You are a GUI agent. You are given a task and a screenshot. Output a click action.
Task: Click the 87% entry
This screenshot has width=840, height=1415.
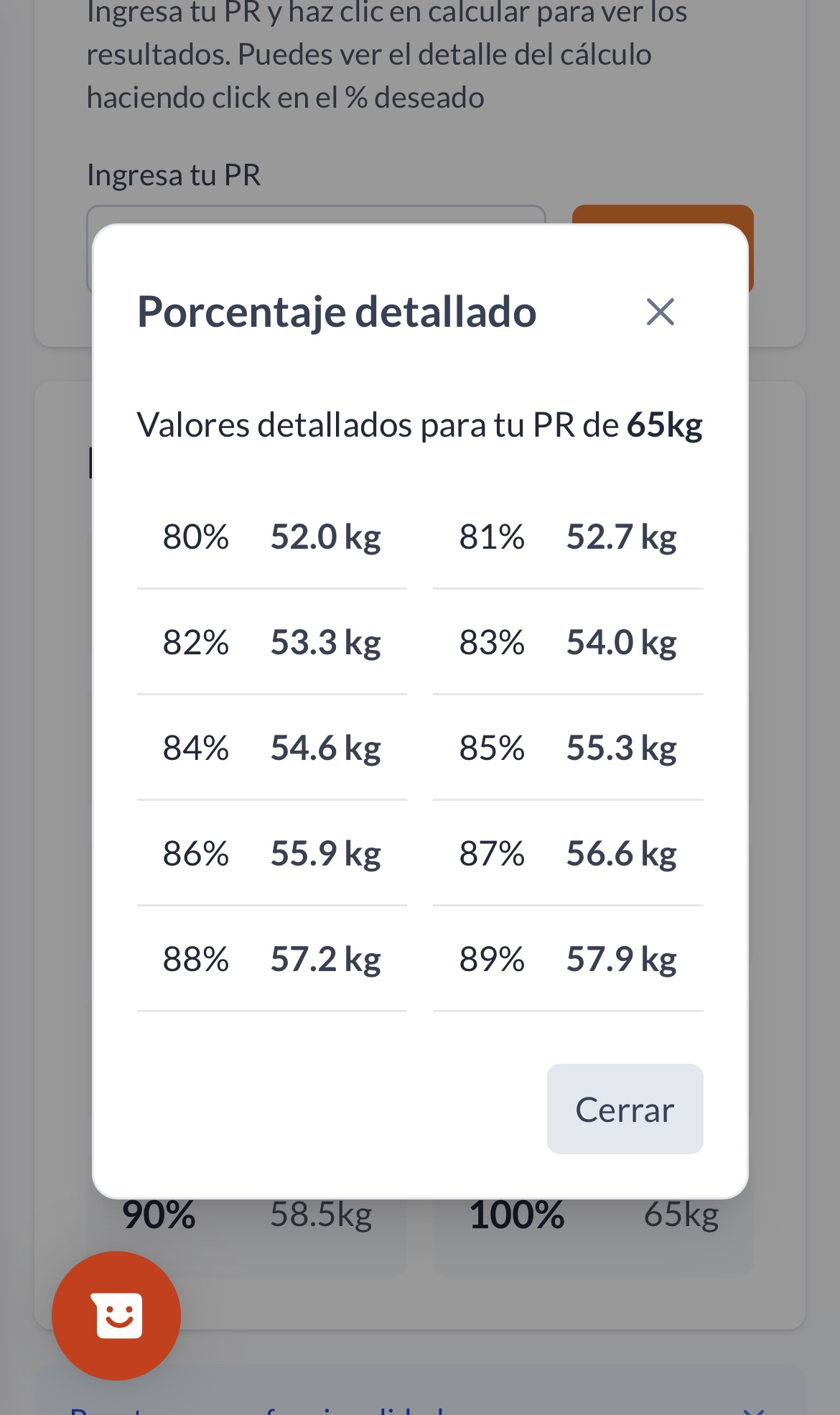pyautogui.click(x=567, y=853)
